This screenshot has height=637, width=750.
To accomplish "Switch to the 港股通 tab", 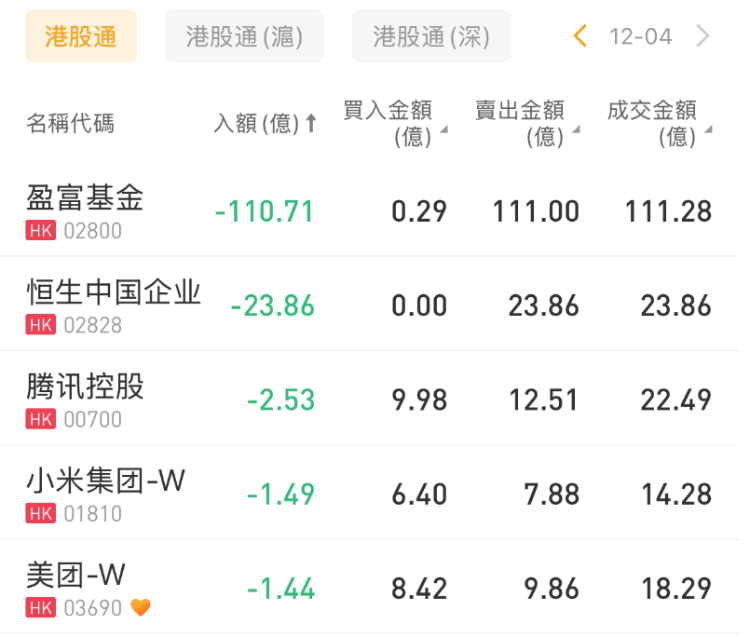I will coord(81,37).
